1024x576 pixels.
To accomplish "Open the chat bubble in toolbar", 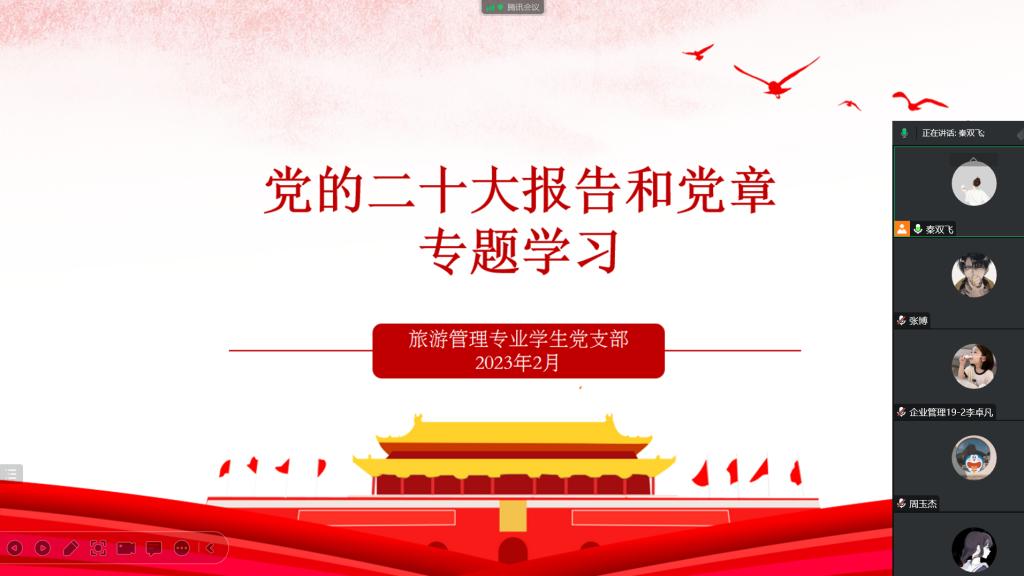I will pos(154,548).
